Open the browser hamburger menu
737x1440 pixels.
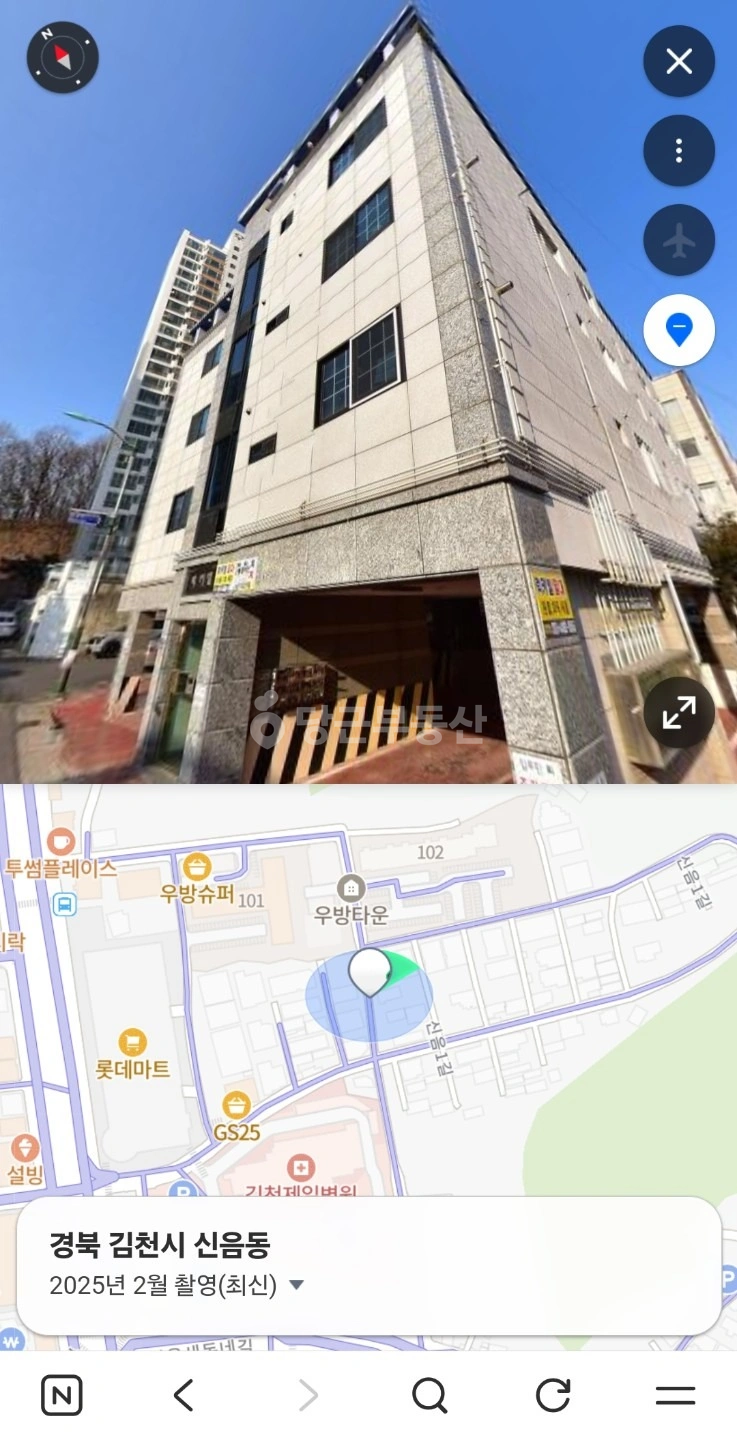675,1396
